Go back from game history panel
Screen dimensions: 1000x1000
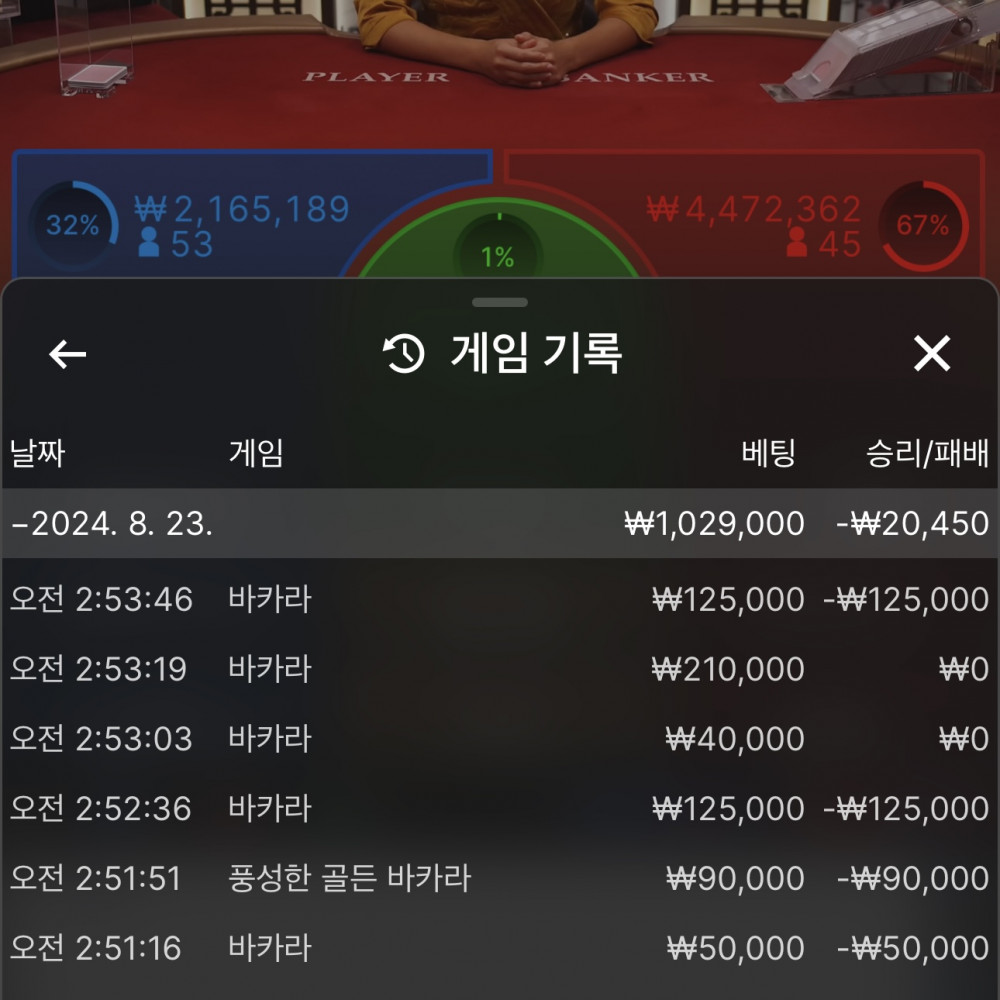pyautogui.click(x=68, y=354)
